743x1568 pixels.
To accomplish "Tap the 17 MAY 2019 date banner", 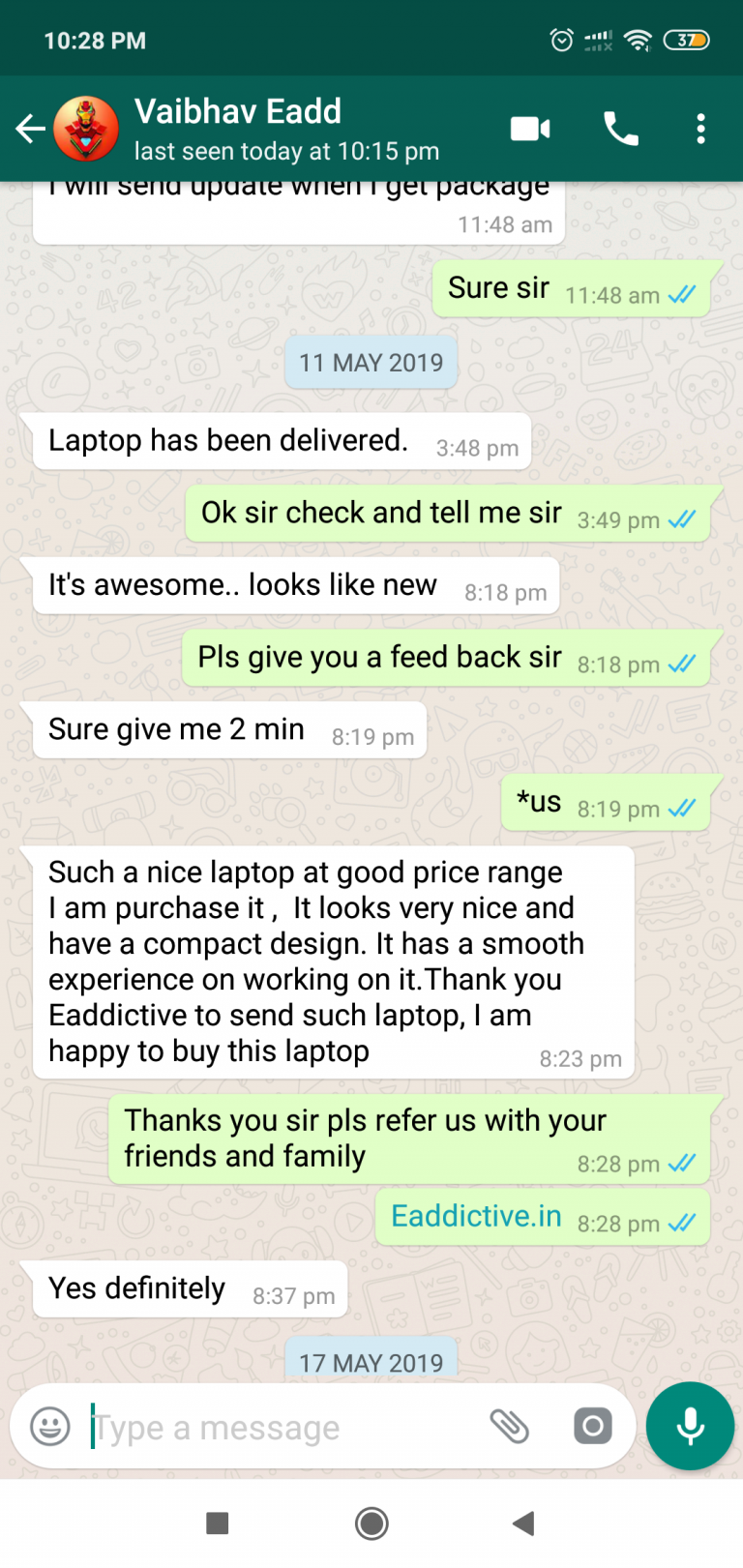I will [x=371, y=1360].
